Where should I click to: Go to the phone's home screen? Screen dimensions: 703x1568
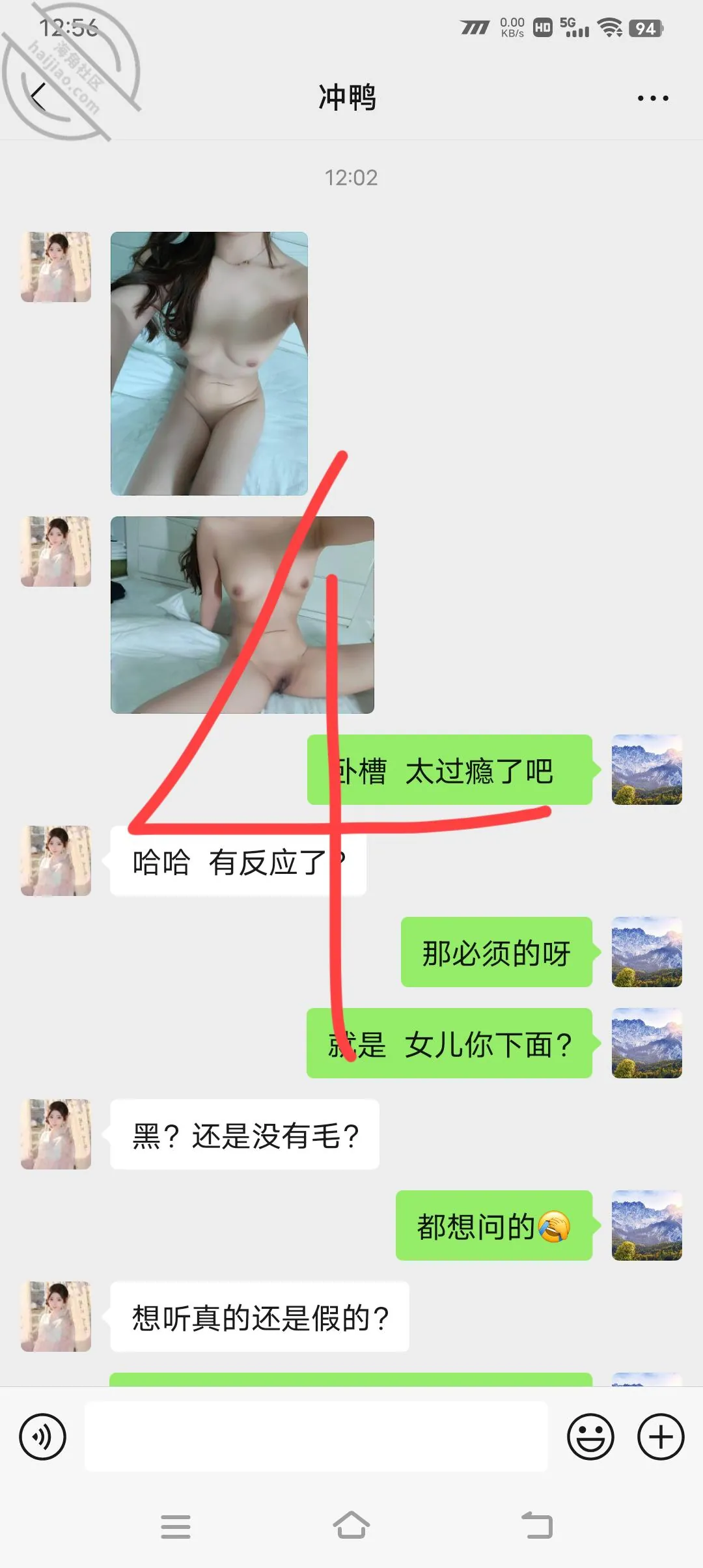click(351, 1525)
